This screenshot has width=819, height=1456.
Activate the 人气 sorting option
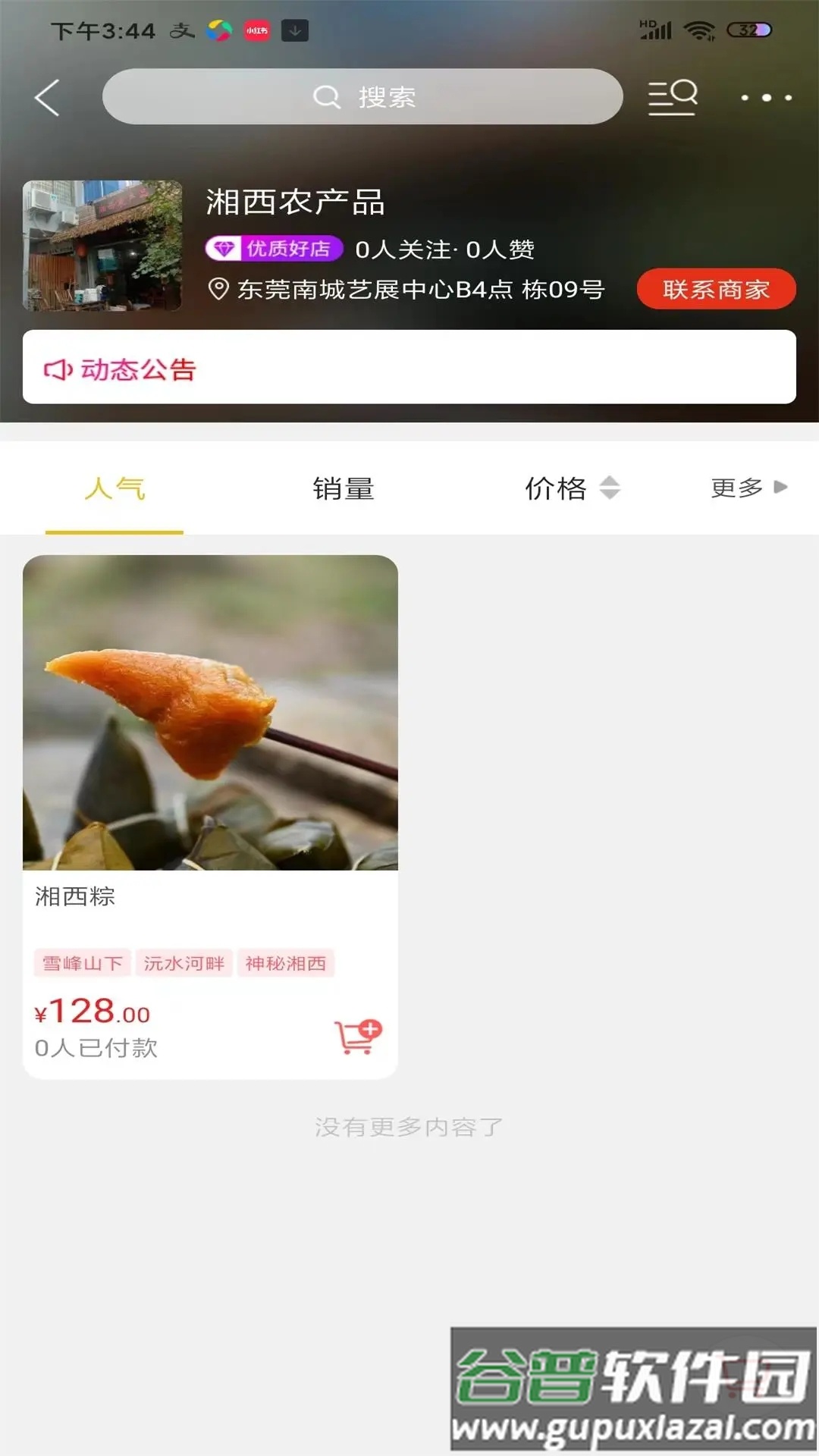point(115,489)
